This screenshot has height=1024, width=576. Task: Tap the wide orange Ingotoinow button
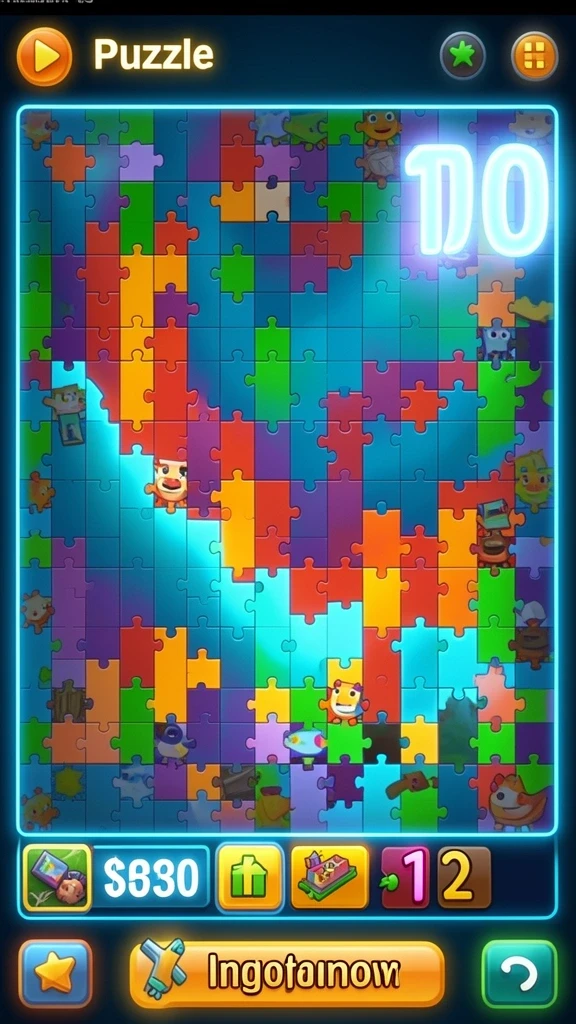pos(287,974)
